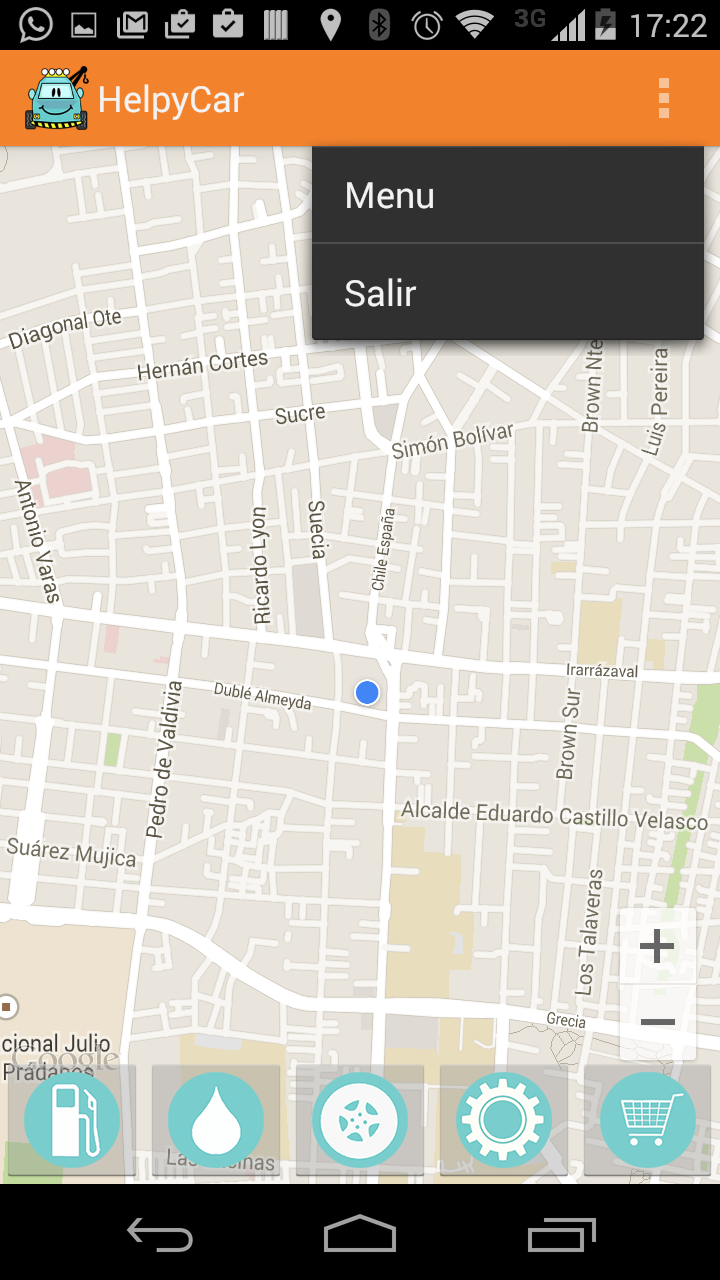Go back using the system back button
720x1280 pixels.
point(160,1235)
